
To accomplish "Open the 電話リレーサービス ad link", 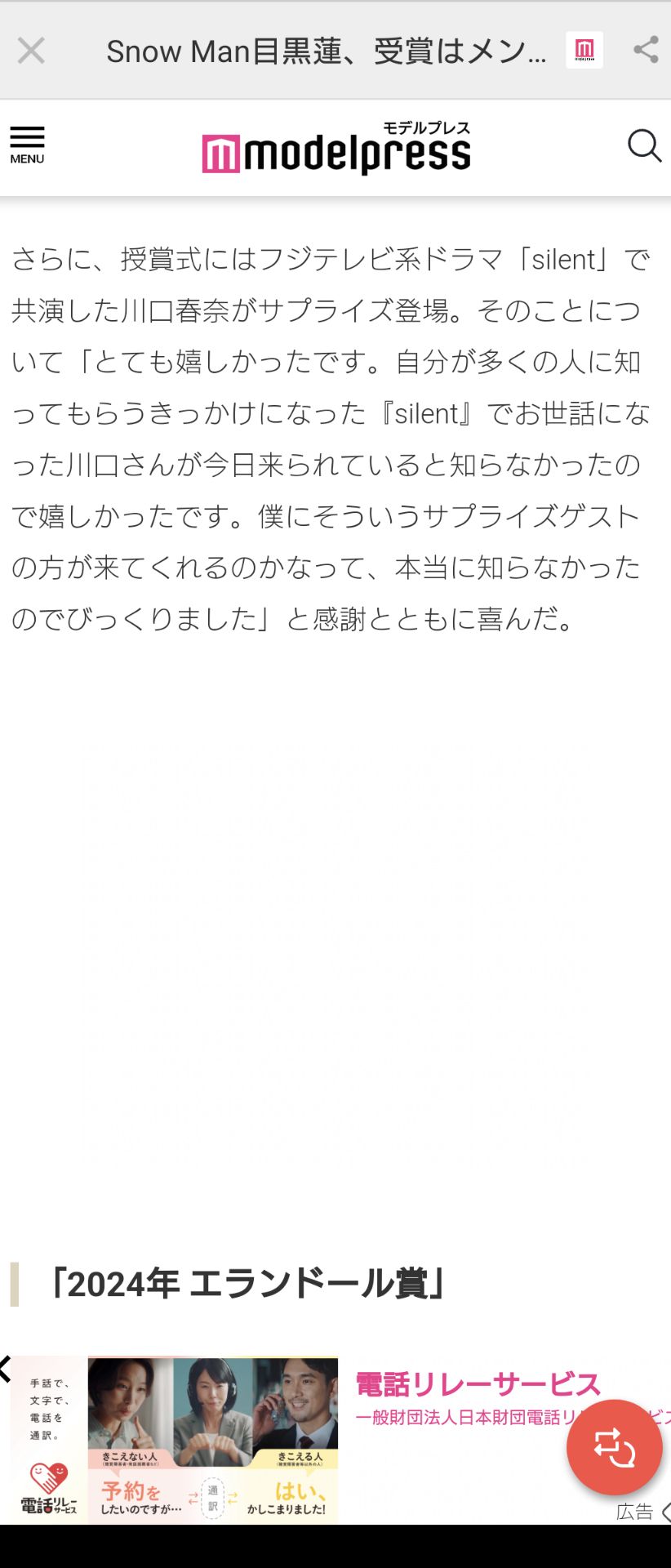I will (476, 1383).
